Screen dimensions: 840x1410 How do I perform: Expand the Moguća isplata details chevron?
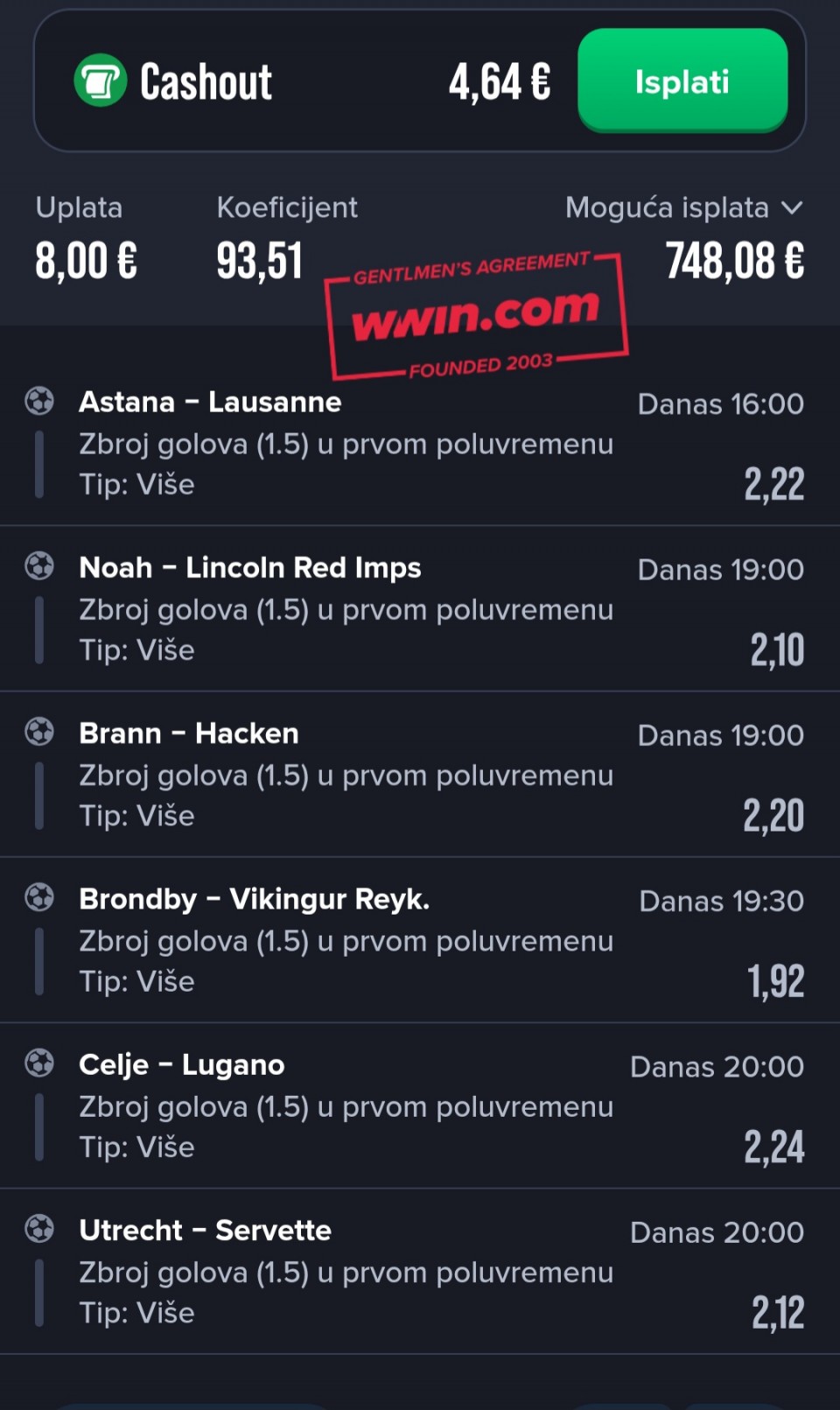click(x=792, y=208)
